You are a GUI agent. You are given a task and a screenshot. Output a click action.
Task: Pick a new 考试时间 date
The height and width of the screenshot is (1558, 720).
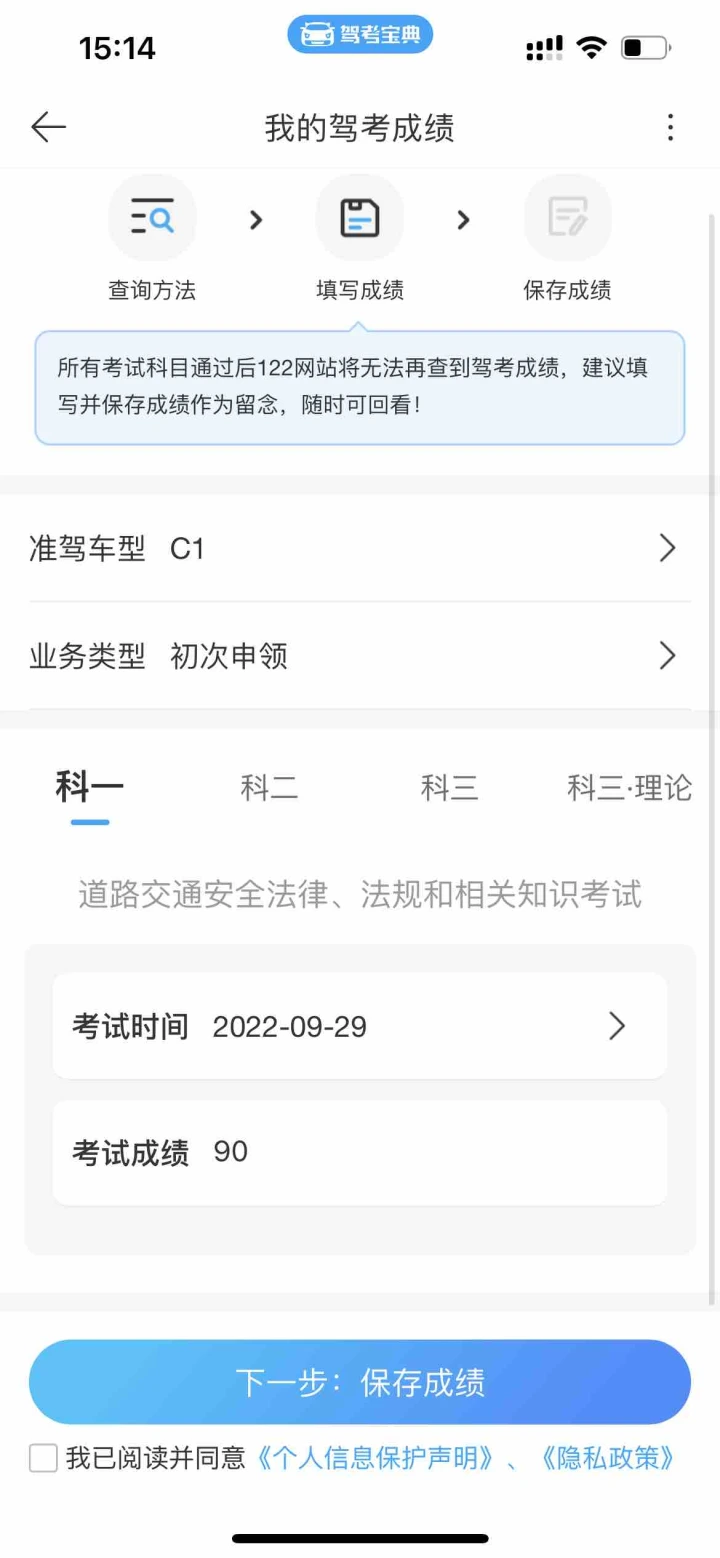point(360,1026)
